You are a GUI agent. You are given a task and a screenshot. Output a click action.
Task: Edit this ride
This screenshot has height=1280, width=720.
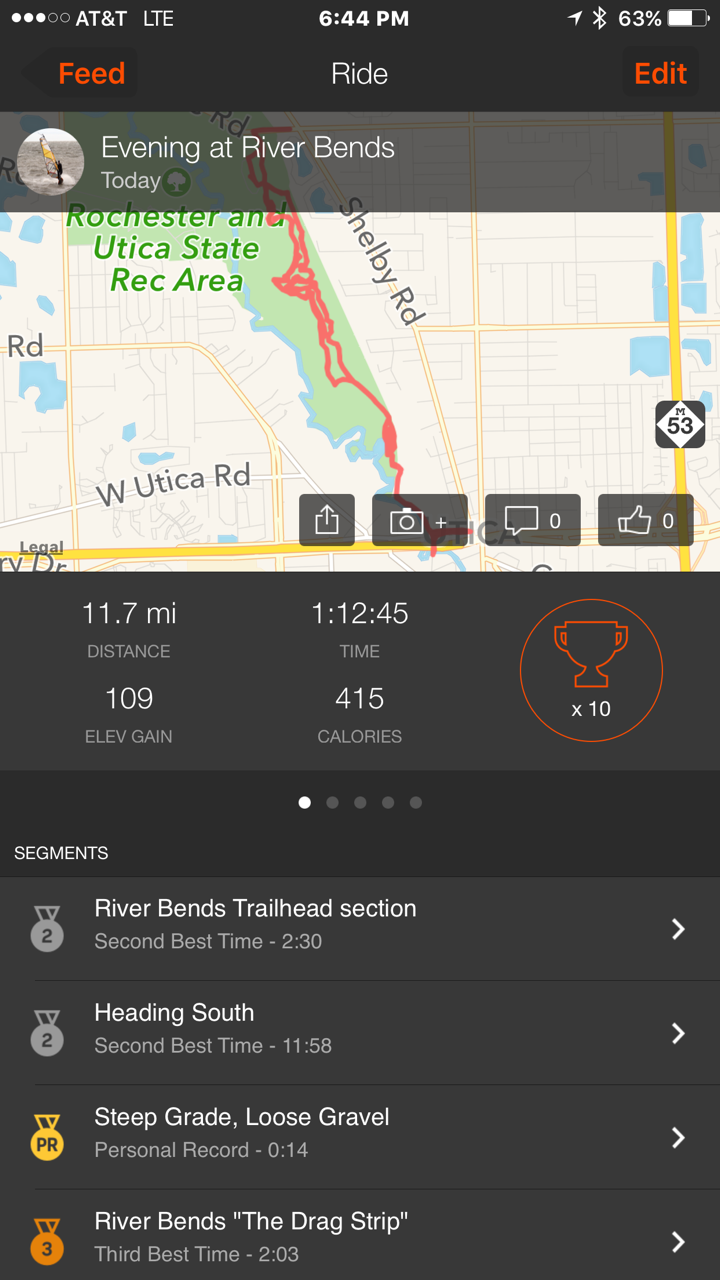tap(660, 74)
